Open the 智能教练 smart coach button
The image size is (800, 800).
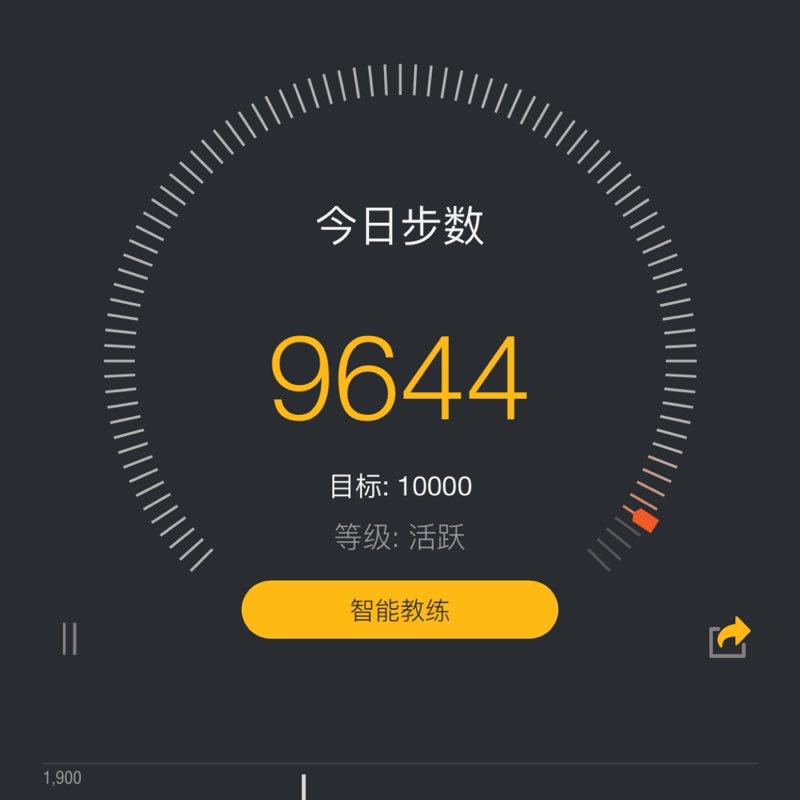(399, 609)
